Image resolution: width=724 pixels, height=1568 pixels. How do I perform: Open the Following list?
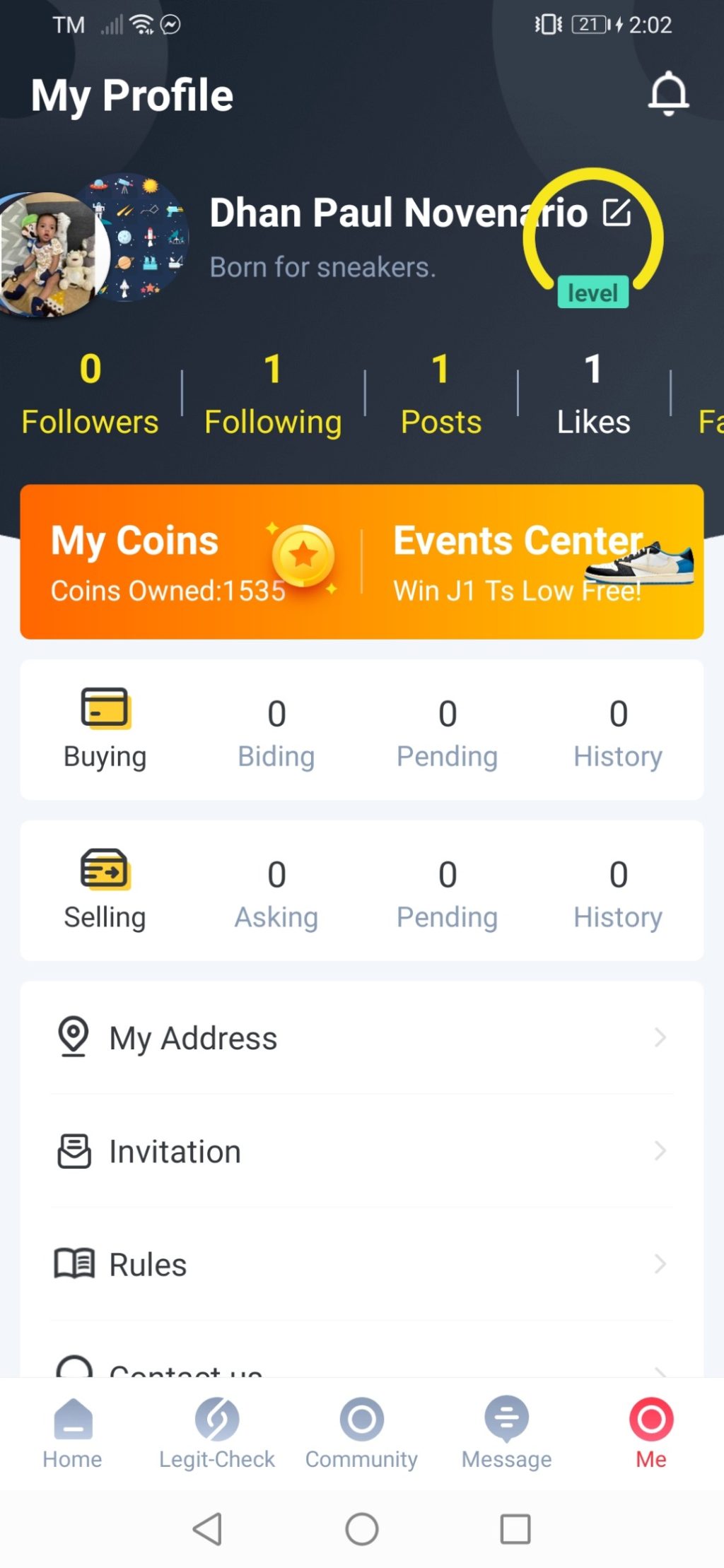coord(273,394)
